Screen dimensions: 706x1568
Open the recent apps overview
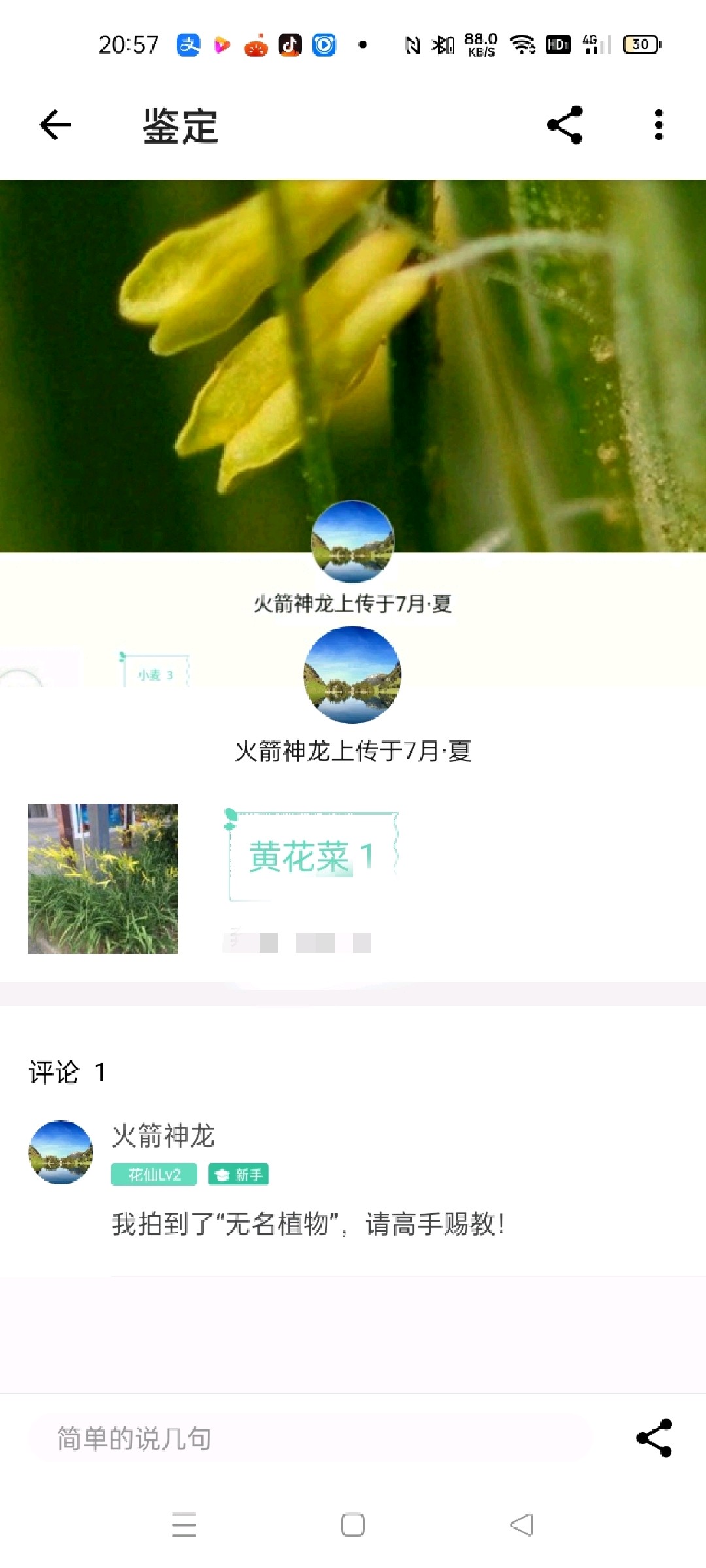(184, 1525)
